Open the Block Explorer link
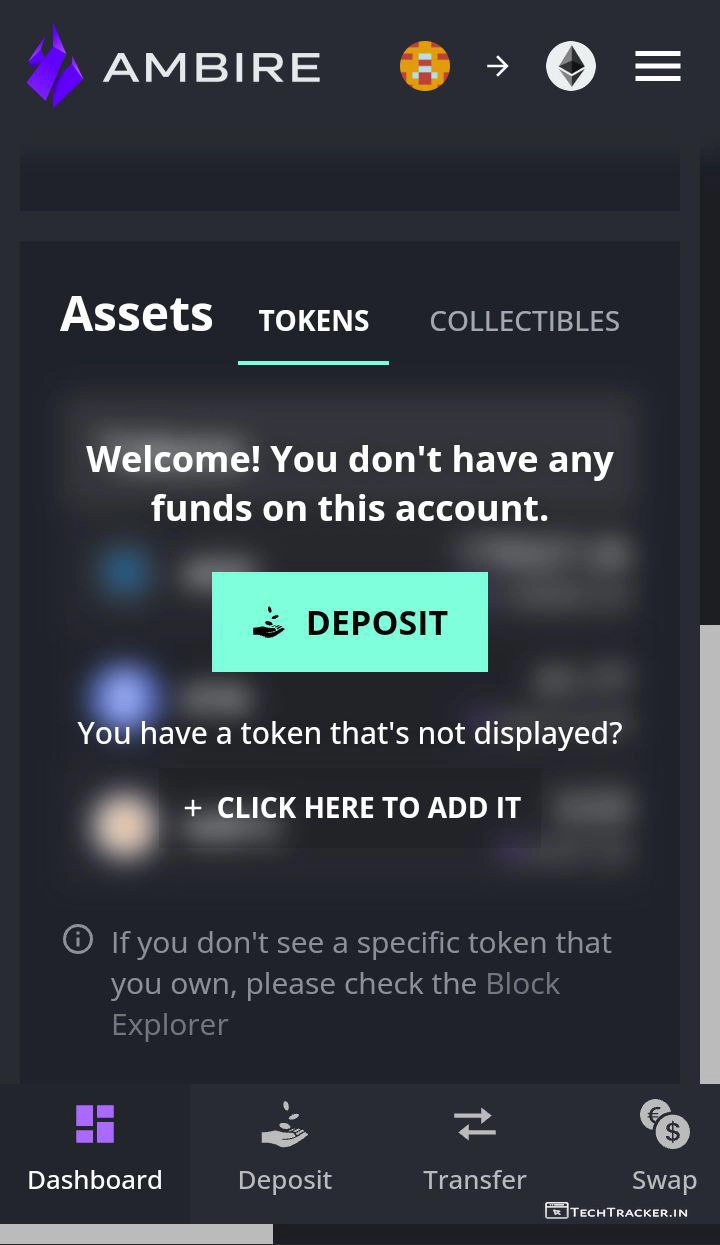This screenshot has width=720, height=1245. pos(522,984)
